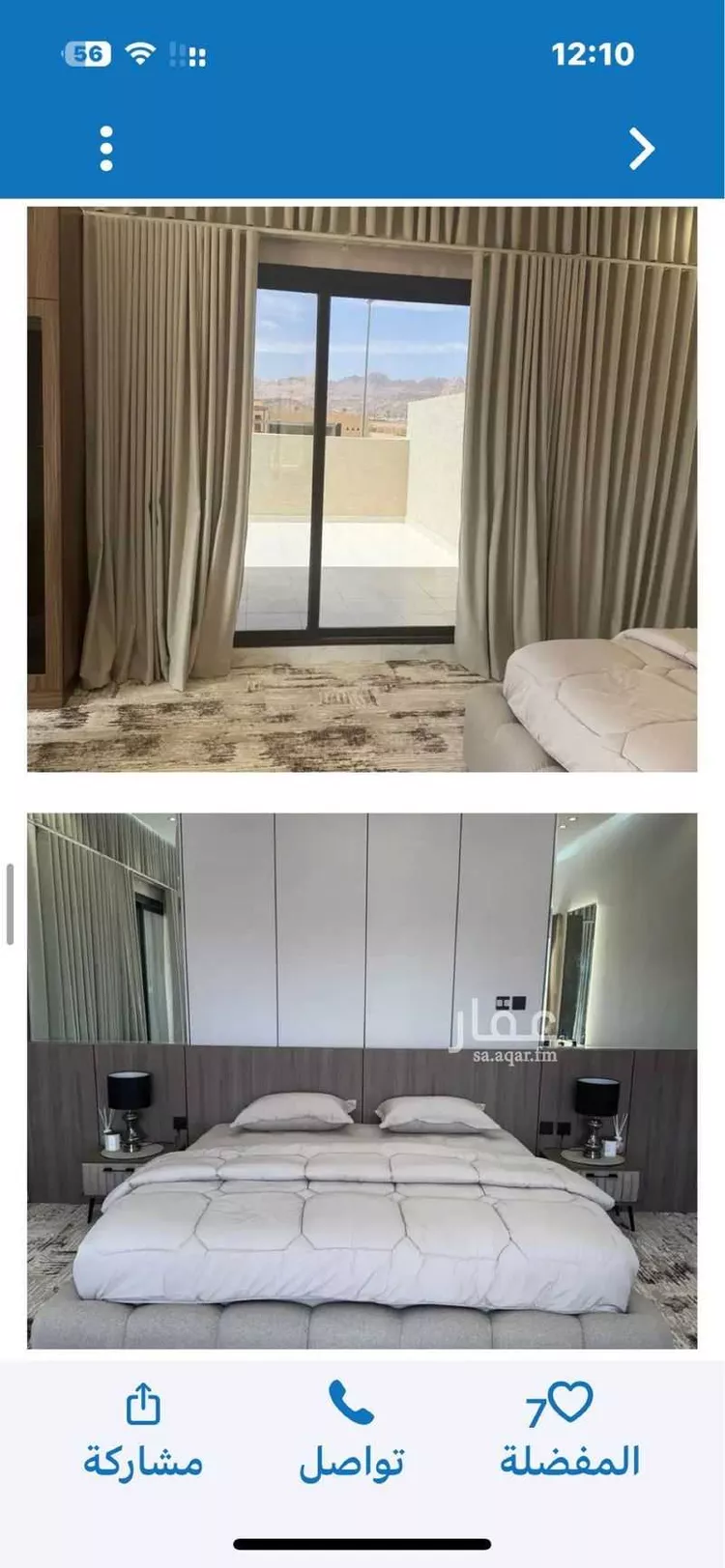Tap the arrow in the top bar
The image size is (725, 1568).
[642, 149]
